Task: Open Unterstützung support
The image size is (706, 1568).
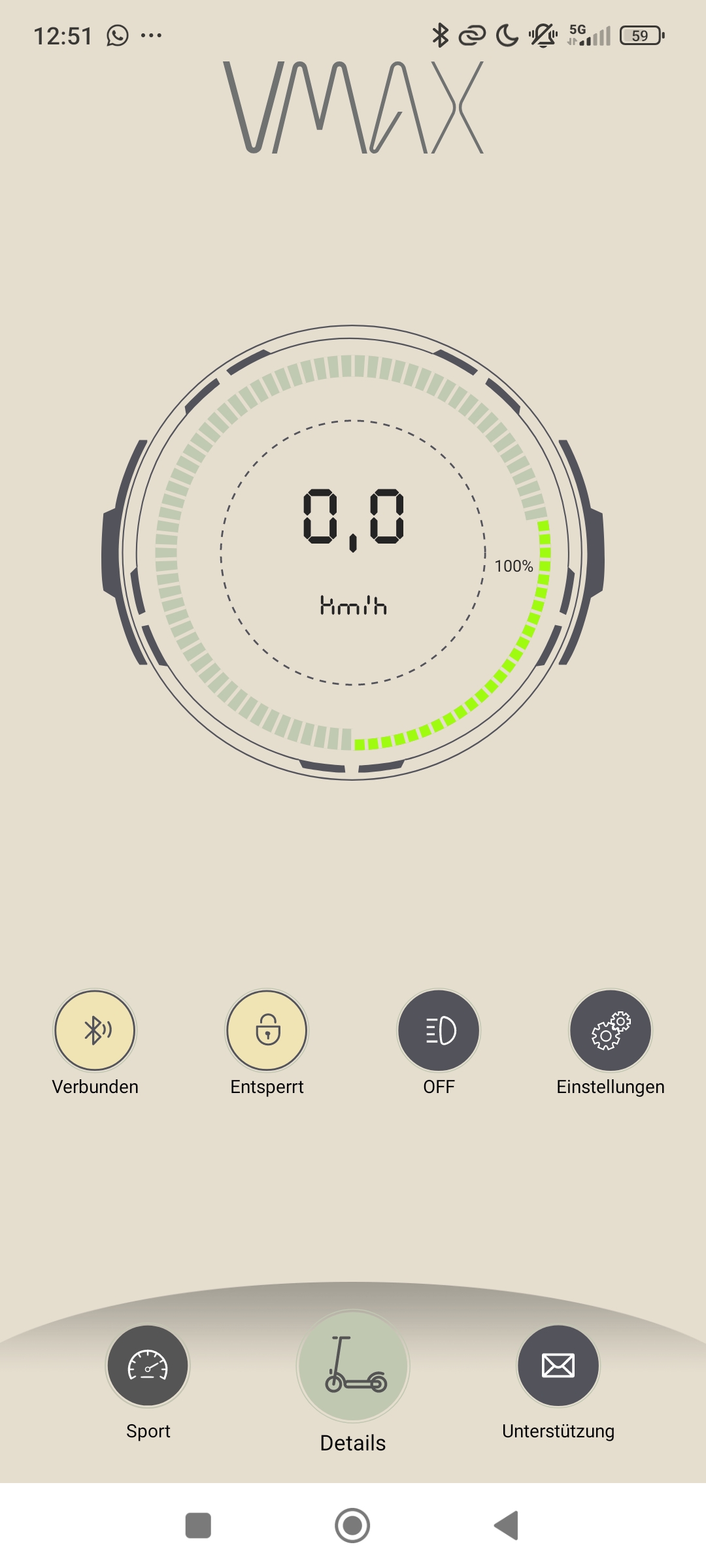Action: click(558, 1365)
